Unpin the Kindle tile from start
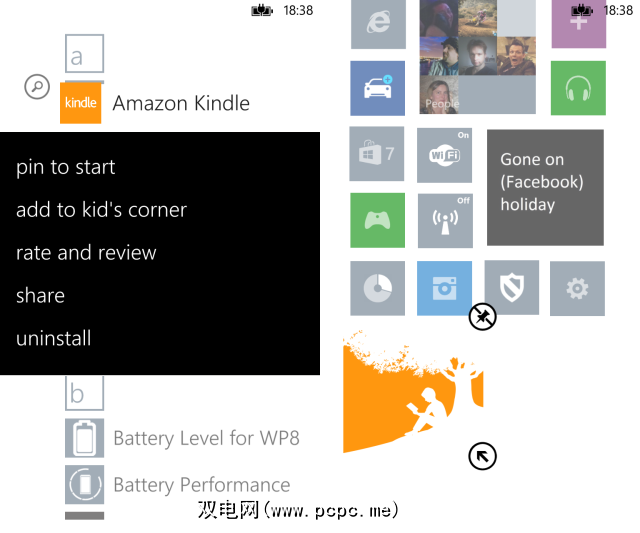 (483, 318)
